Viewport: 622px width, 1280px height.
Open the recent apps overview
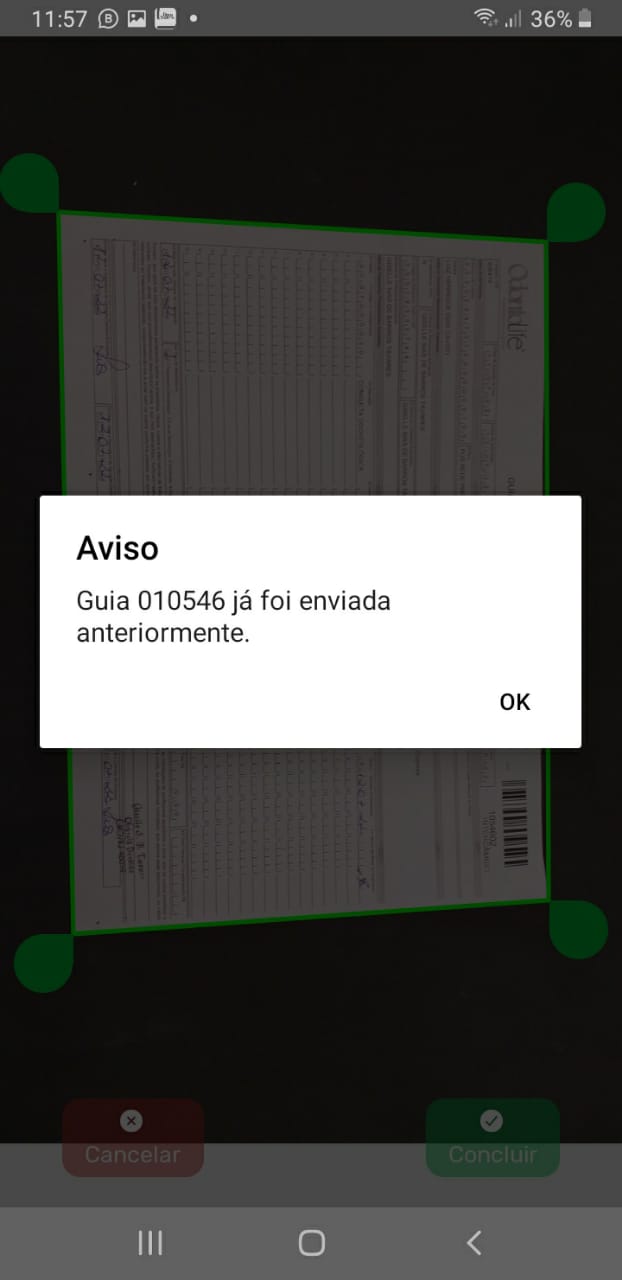click(x=150, y=1243)
